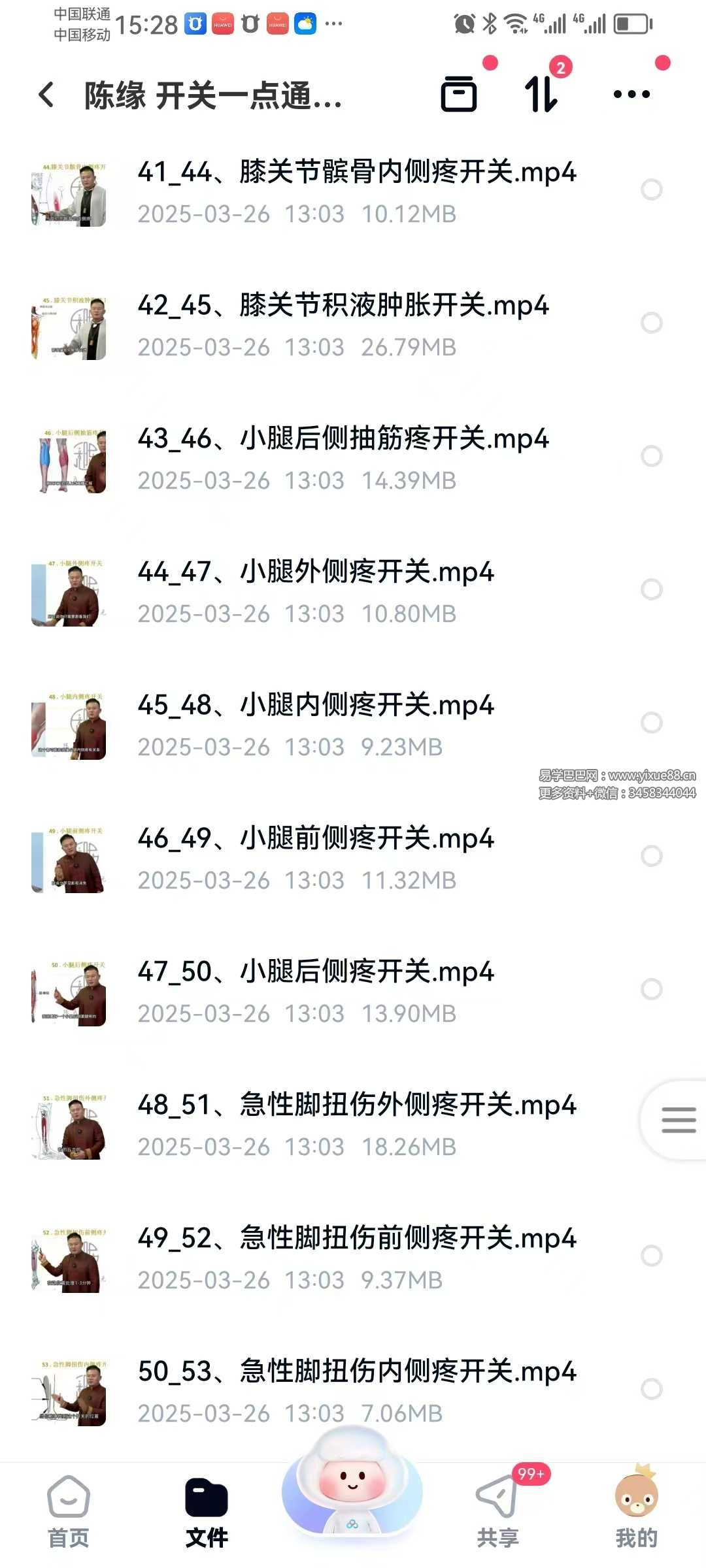Go back from the 陈缘 folder
This screenshot has height=1568, width=706.
[46, 95]
